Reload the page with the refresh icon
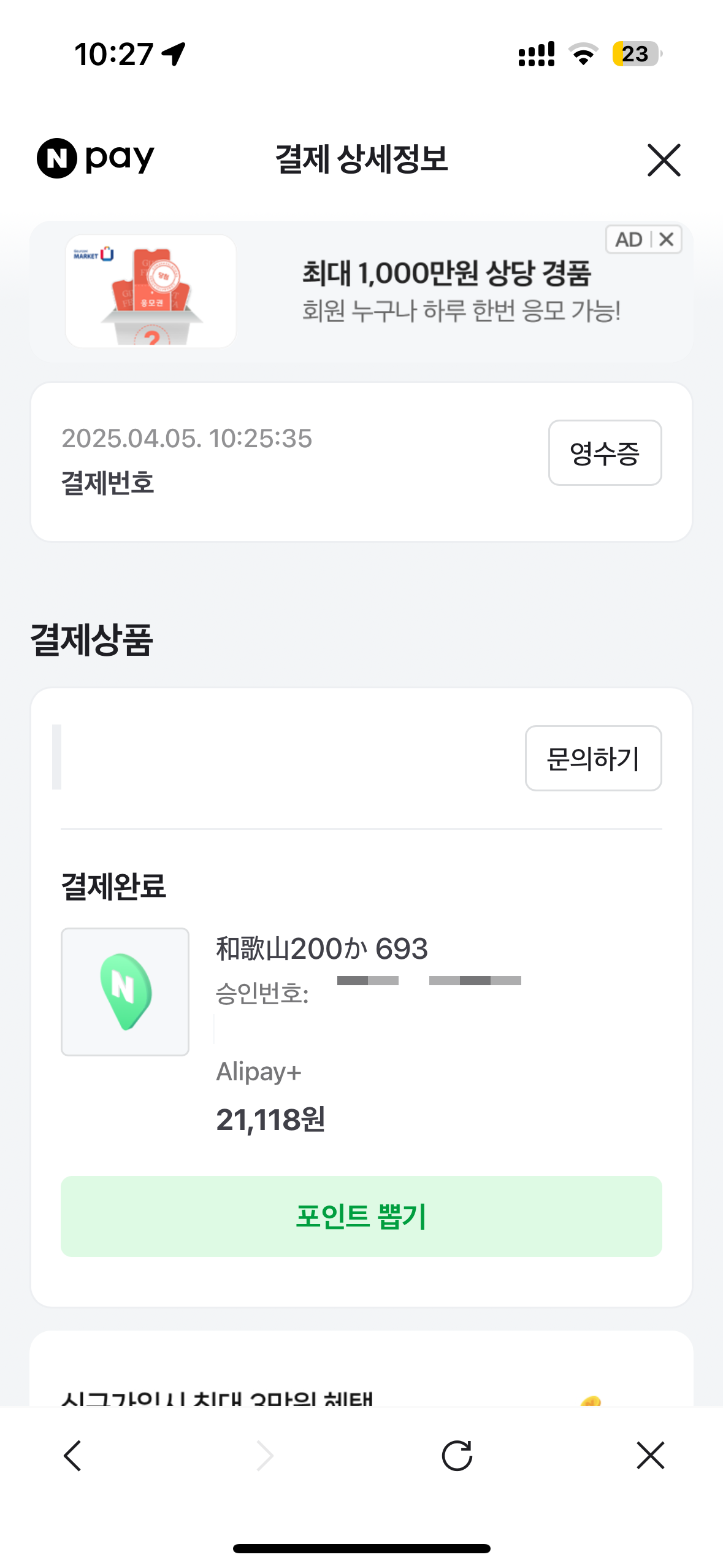 click(x=457, y=1455)
